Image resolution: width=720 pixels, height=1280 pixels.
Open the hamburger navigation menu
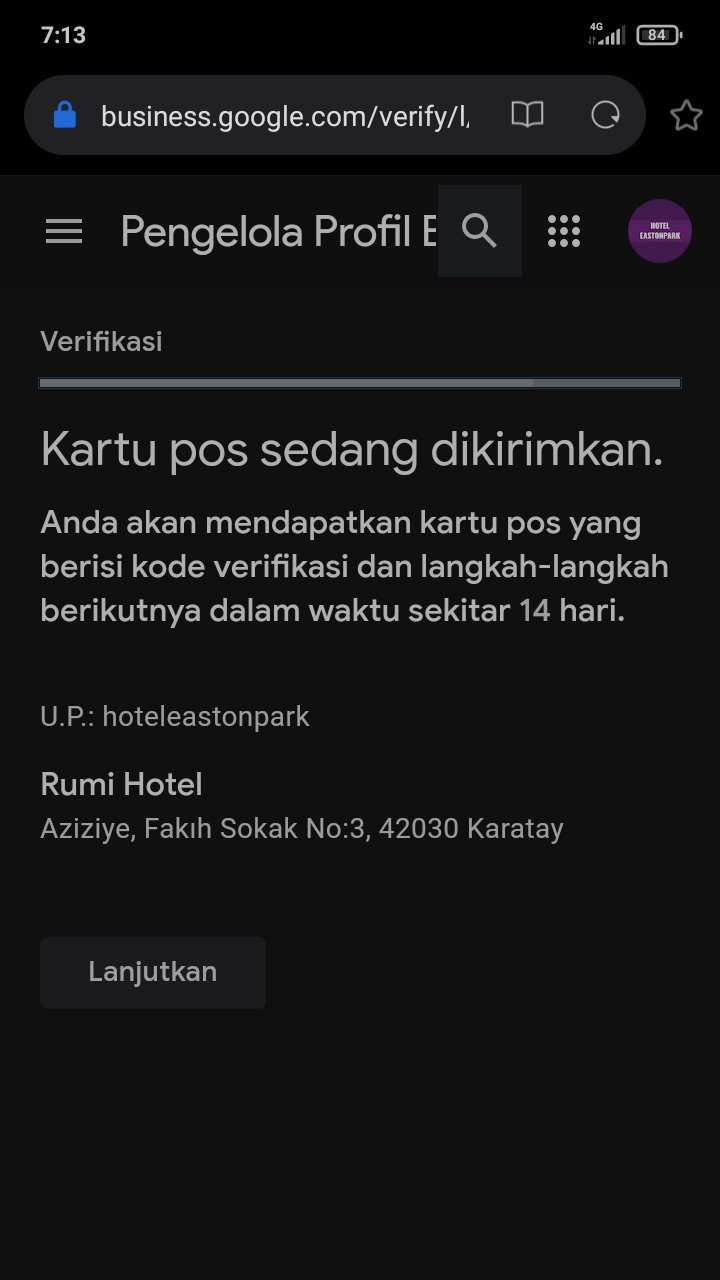click(x=64, y=232)
